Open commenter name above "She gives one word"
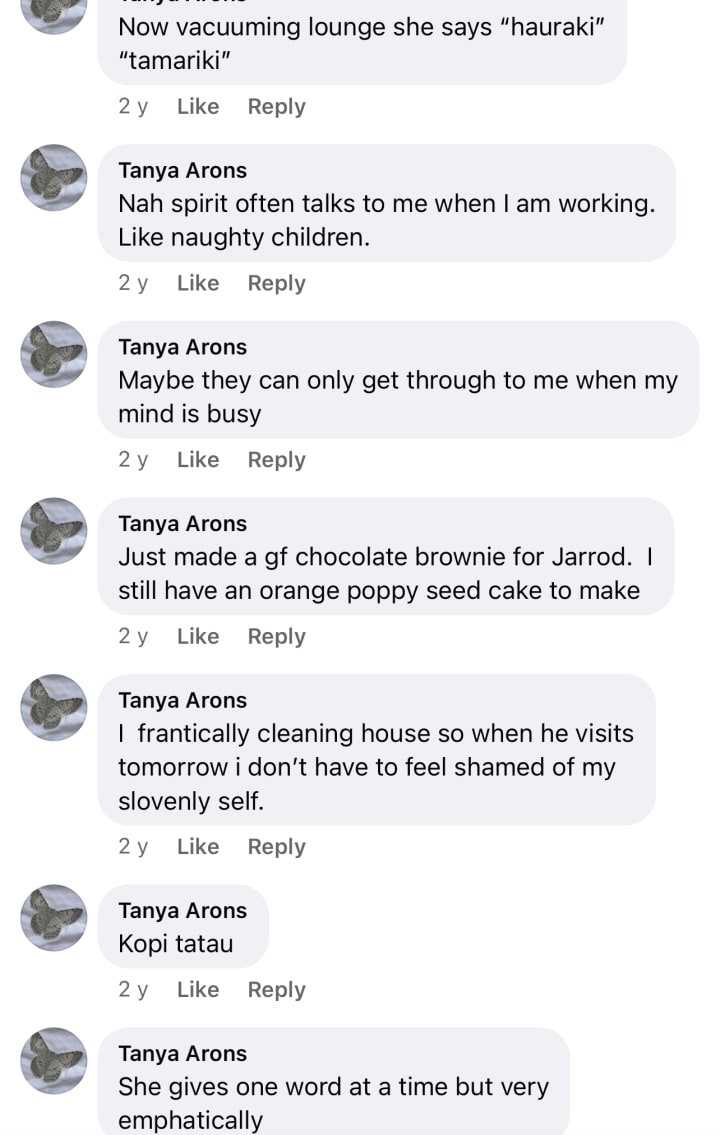The image size is (720, 1135). 182,1054
